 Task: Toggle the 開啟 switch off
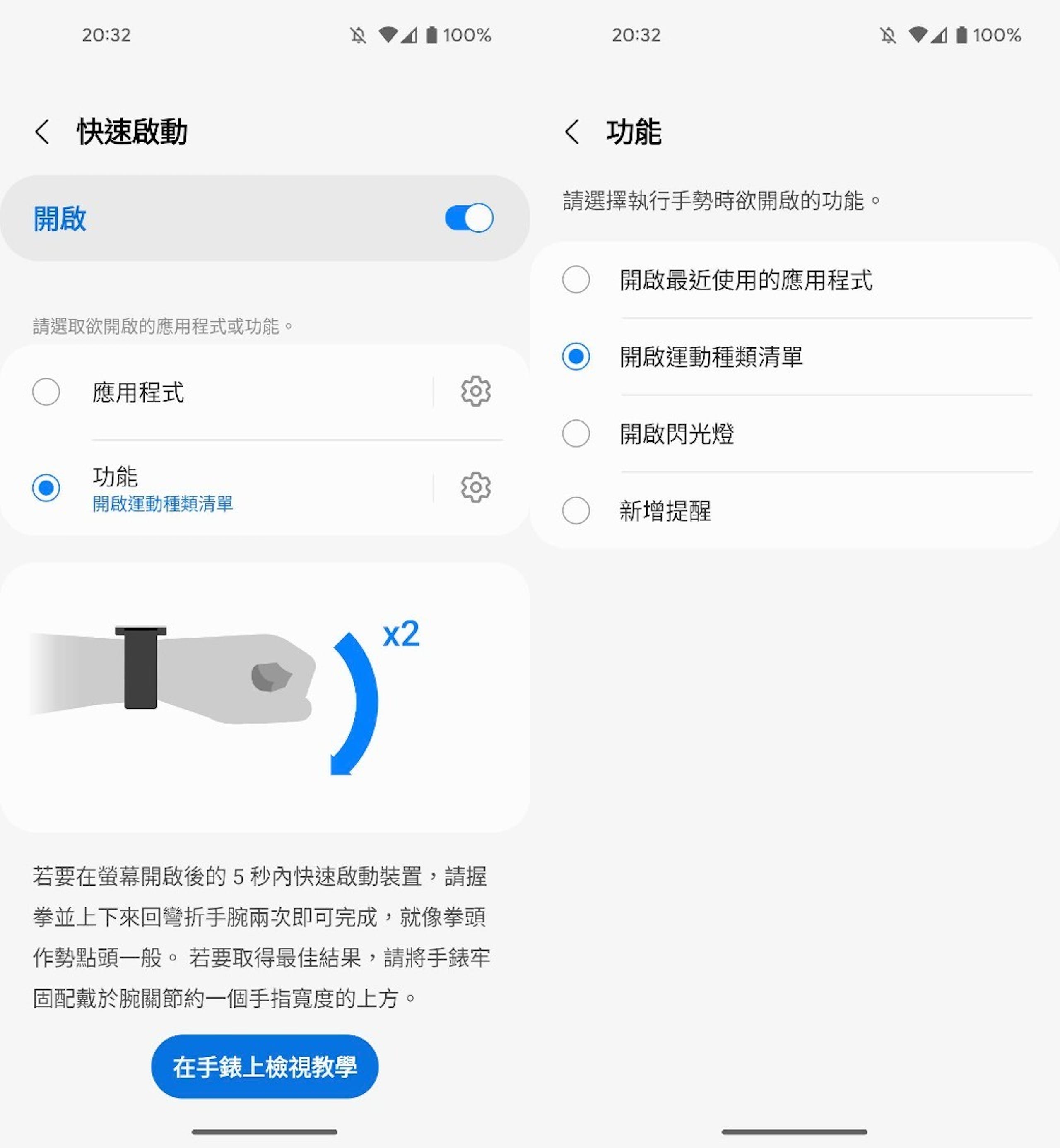pyautogui.click(x=469, y=218)
